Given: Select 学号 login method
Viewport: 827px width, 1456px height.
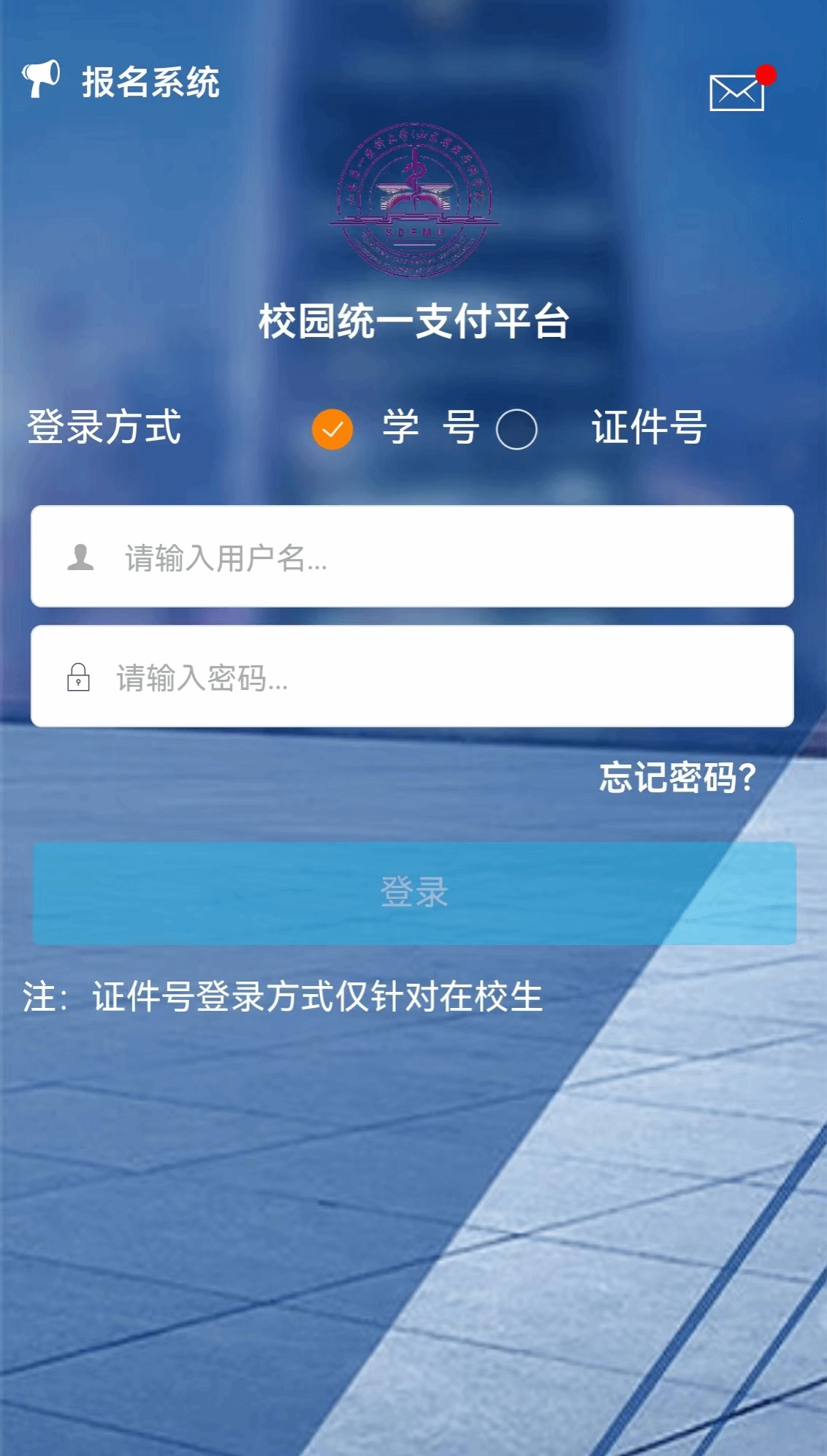Looking at the screenshot, I should 333,429.
